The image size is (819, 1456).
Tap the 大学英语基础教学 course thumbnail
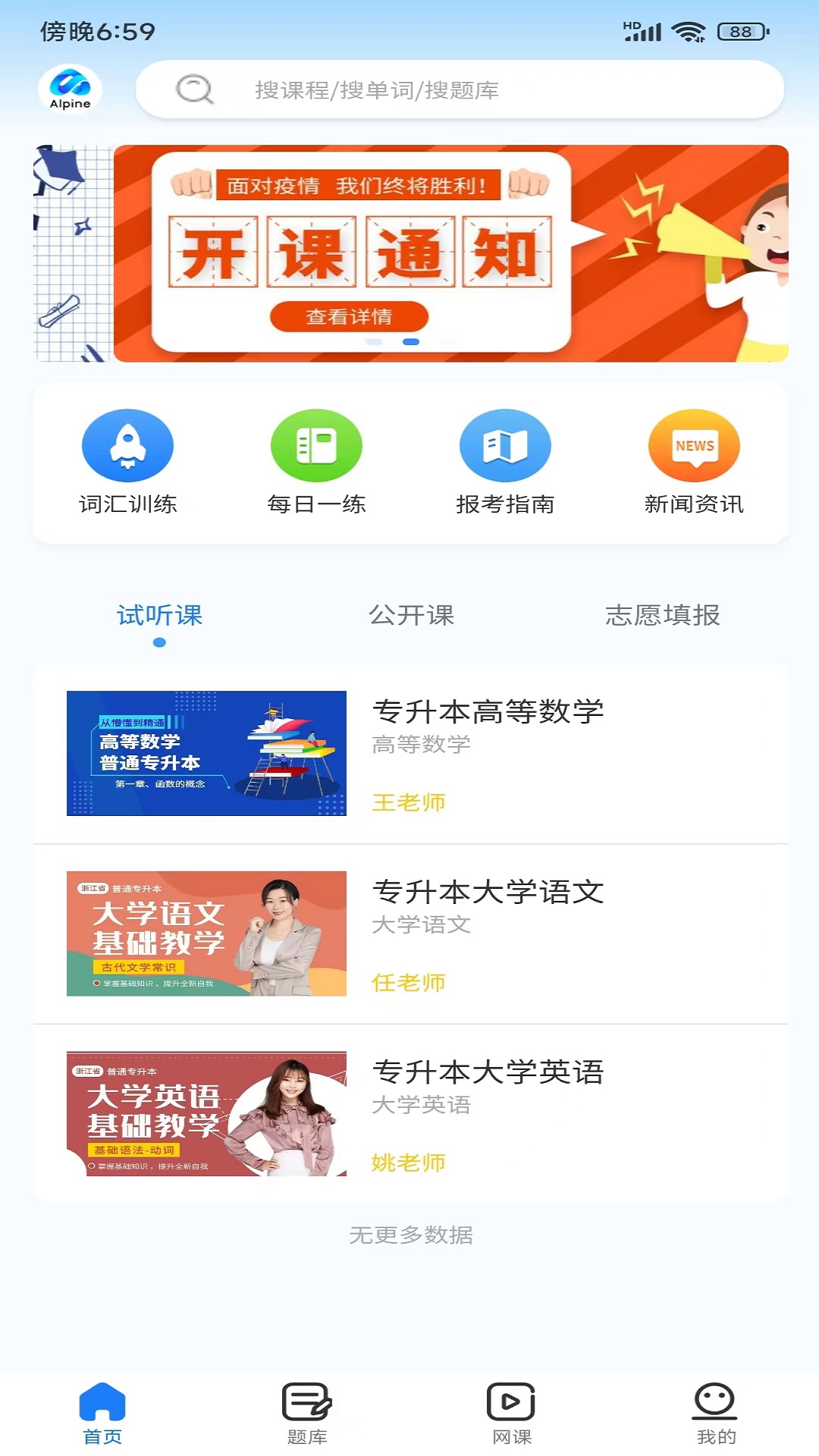coord(206,1115)
